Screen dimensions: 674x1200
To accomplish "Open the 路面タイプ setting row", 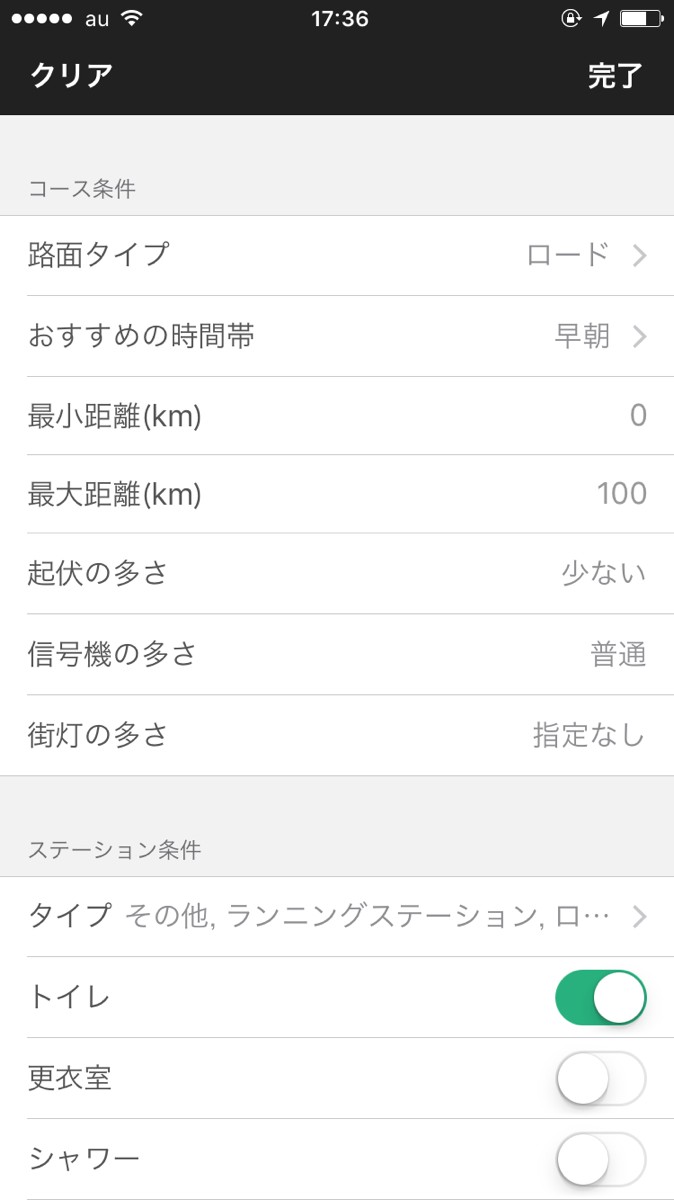I will tap(337, 255).
